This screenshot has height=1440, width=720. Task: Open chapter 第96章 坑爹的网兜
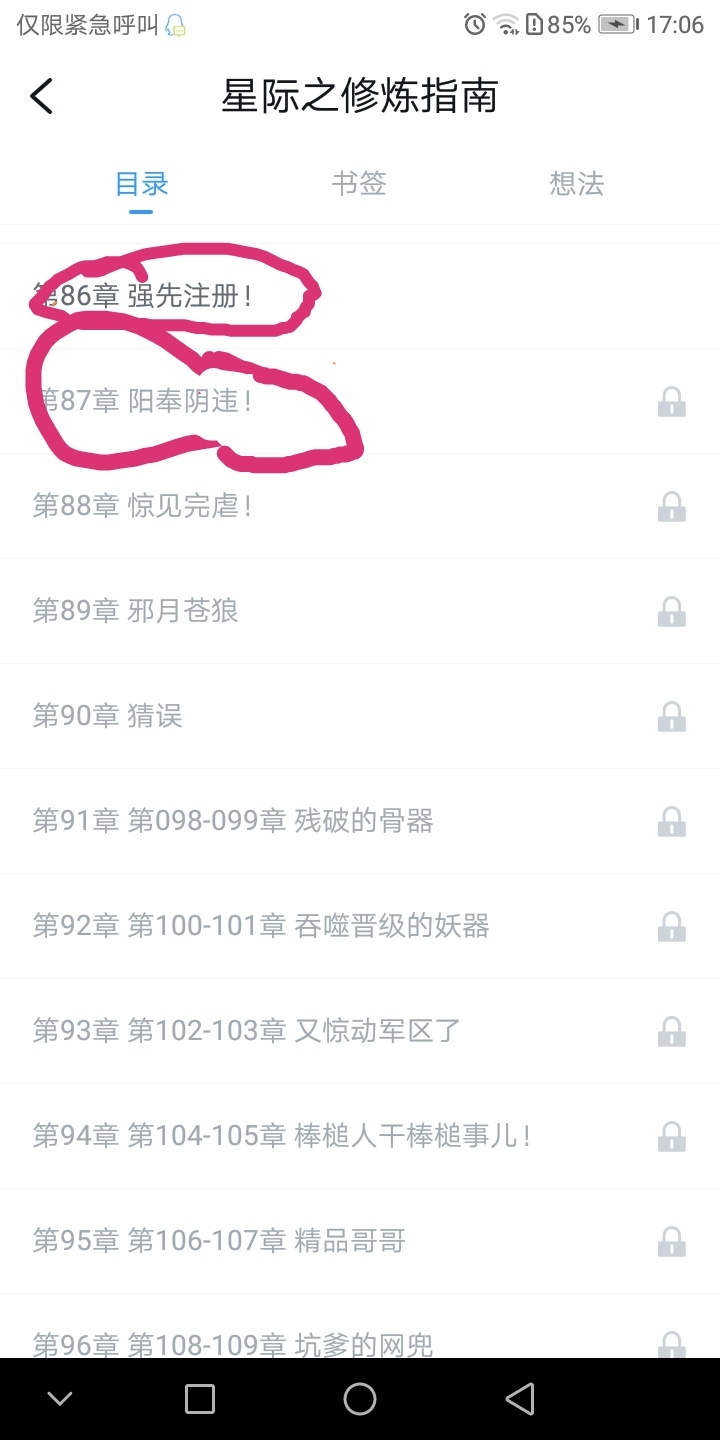pyautogui.click(x=233, y=1343)
